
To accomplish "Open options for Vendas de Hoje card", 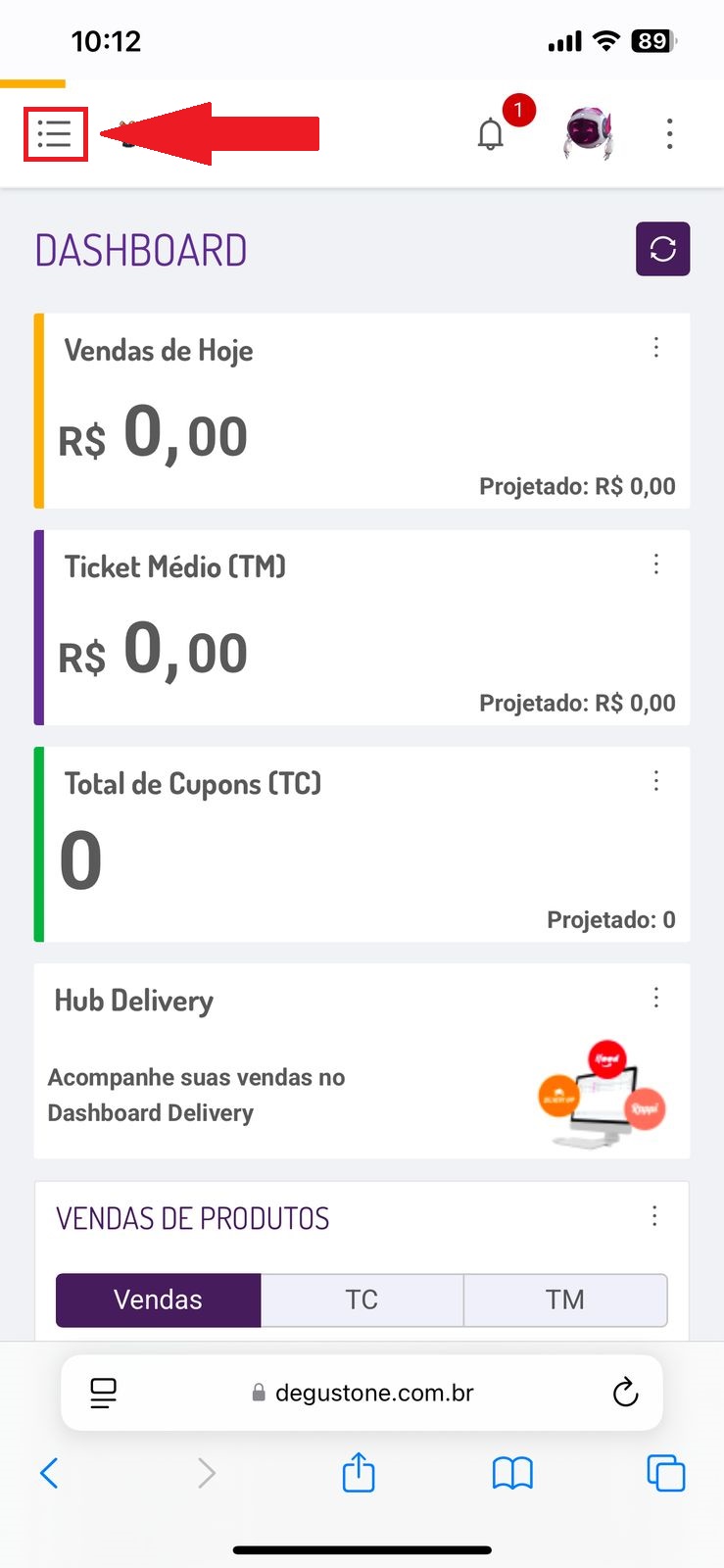I will [x=656, y=348].
